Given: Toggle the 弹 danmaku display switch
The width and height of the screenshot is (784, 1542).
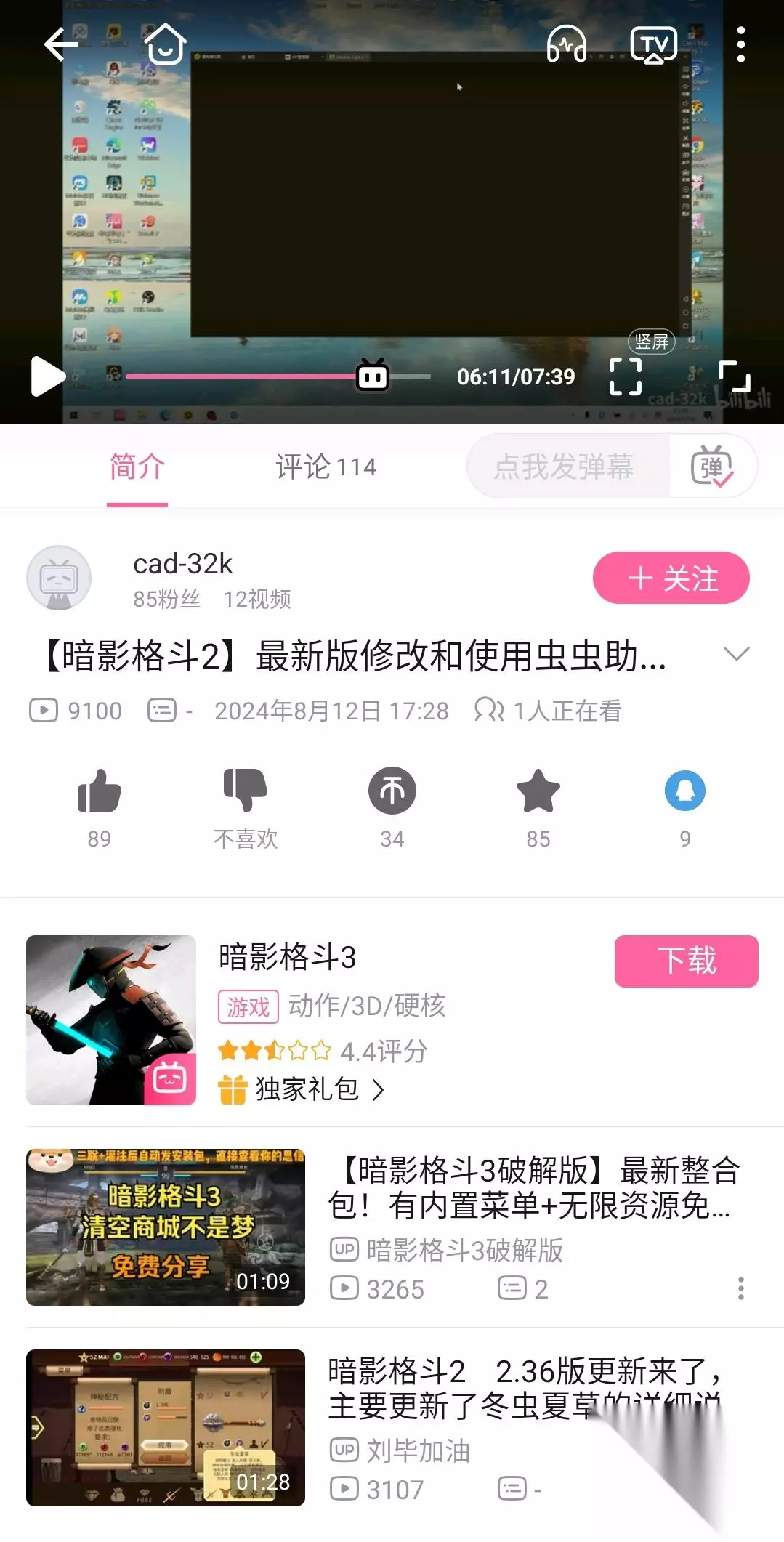Looking at the screenshot, I should 712,467.
